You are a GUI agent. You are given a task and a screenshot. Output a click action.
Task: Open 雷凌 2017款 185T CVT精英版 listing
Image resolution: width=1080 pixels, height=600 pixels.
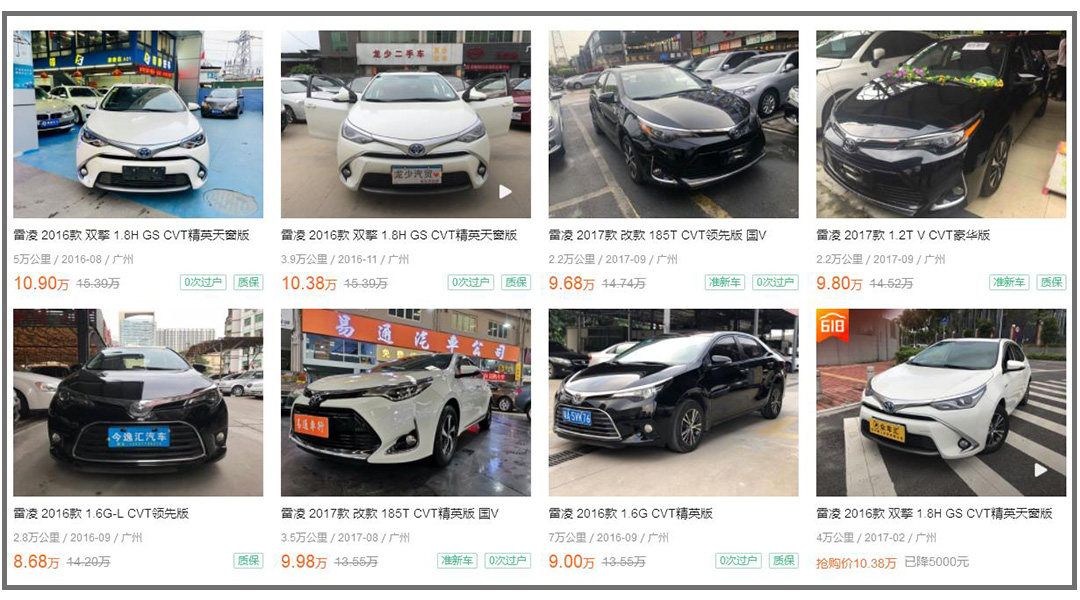(x=405, y=403)
